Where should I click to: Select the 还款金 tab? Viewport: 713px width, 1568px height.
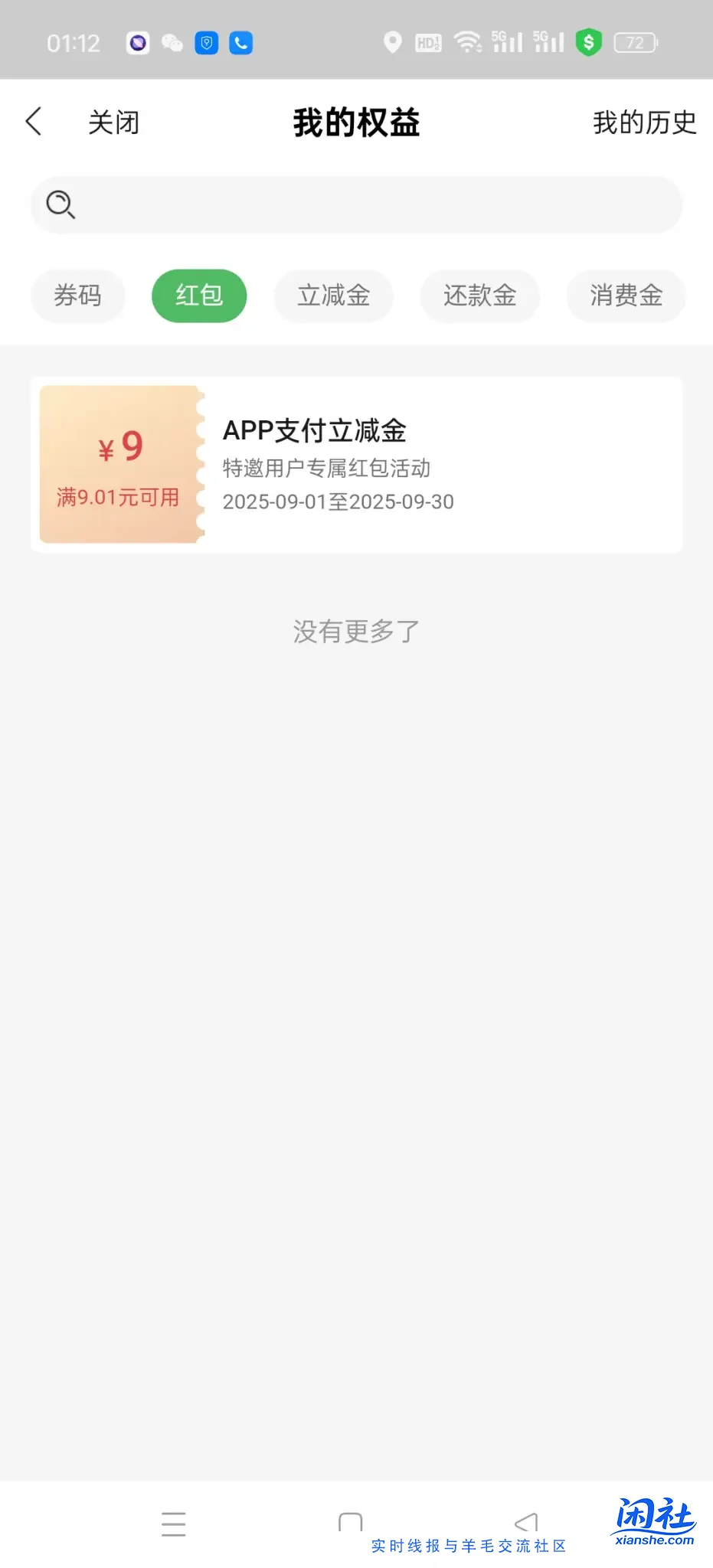tap(479, 296)
